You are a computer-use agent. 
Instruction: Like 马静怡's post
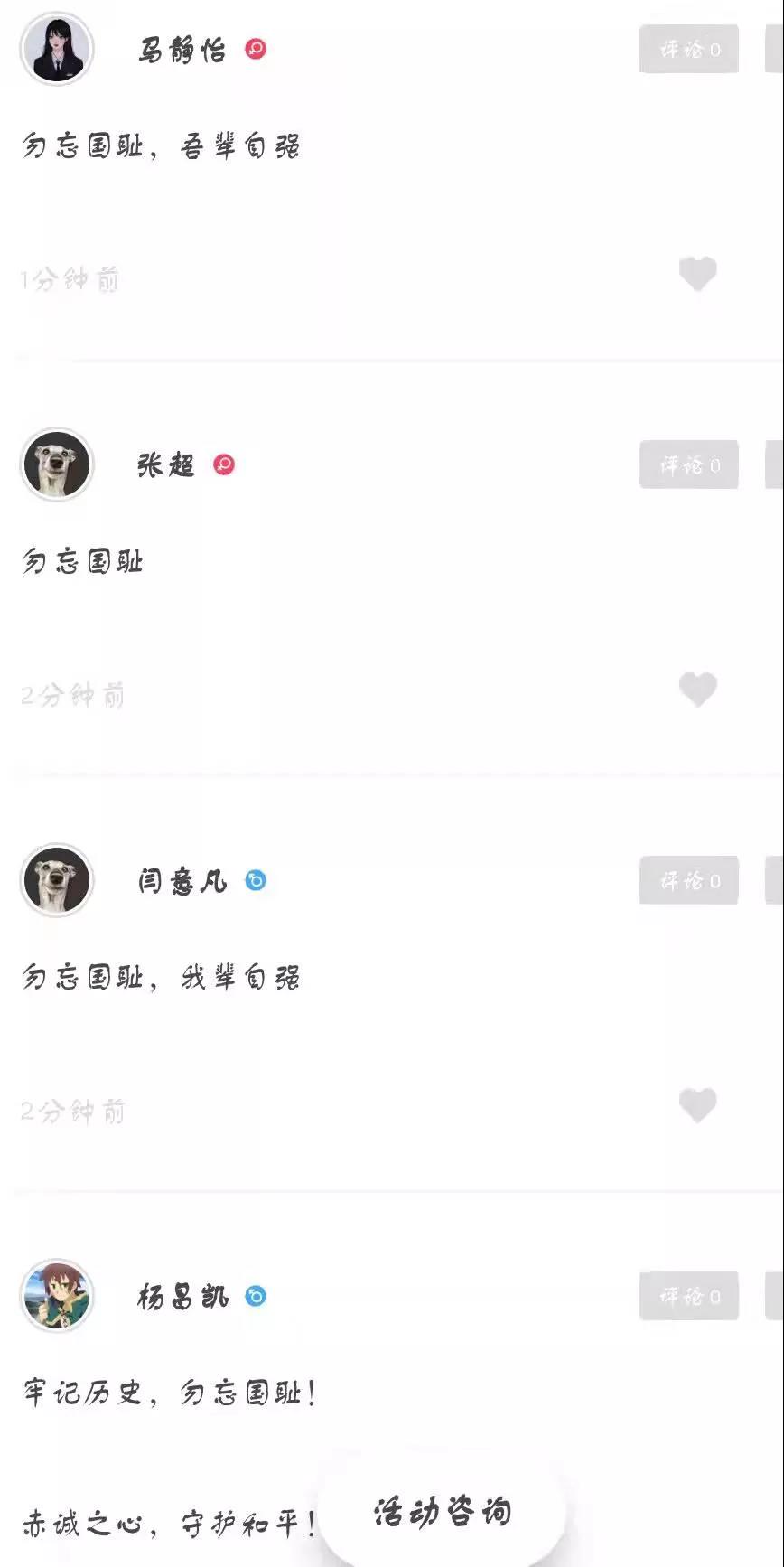(697, 274)
